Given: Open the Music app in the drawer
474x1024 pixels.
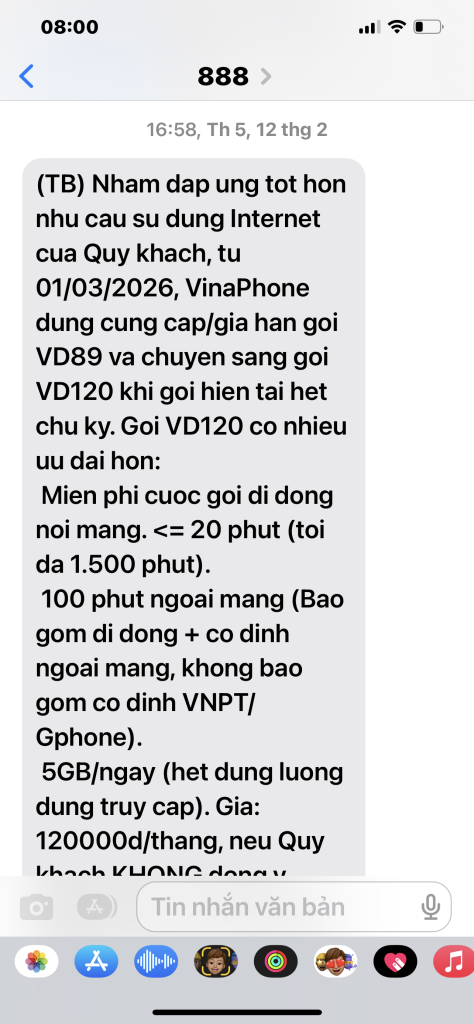Looking at the screenshot, I should [454, 961].
